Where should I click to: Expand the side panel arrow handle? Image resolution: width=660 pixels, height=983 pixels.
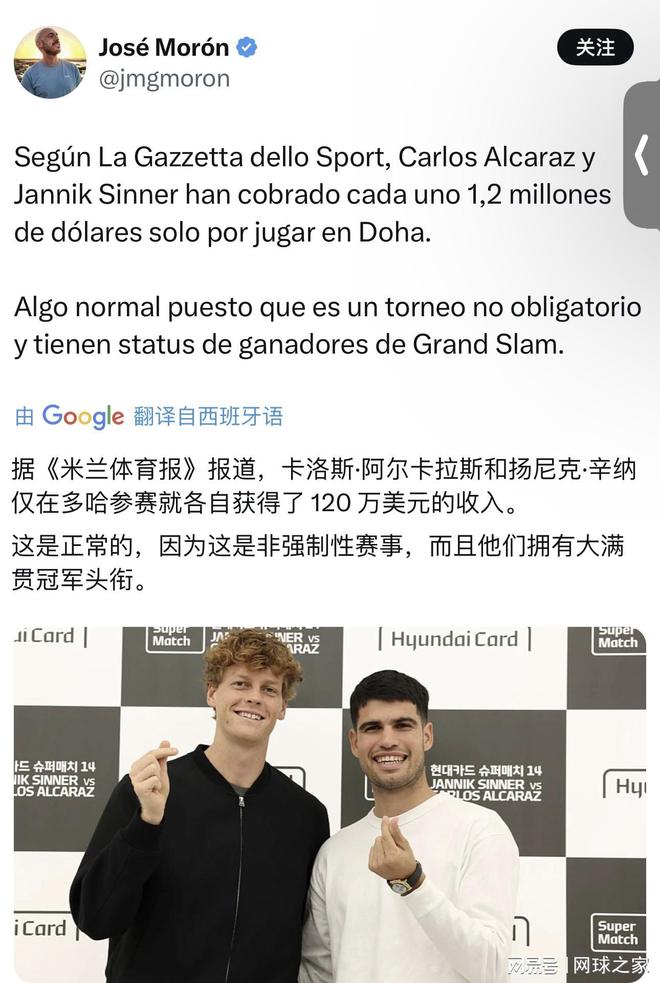(x=641, y=155)
